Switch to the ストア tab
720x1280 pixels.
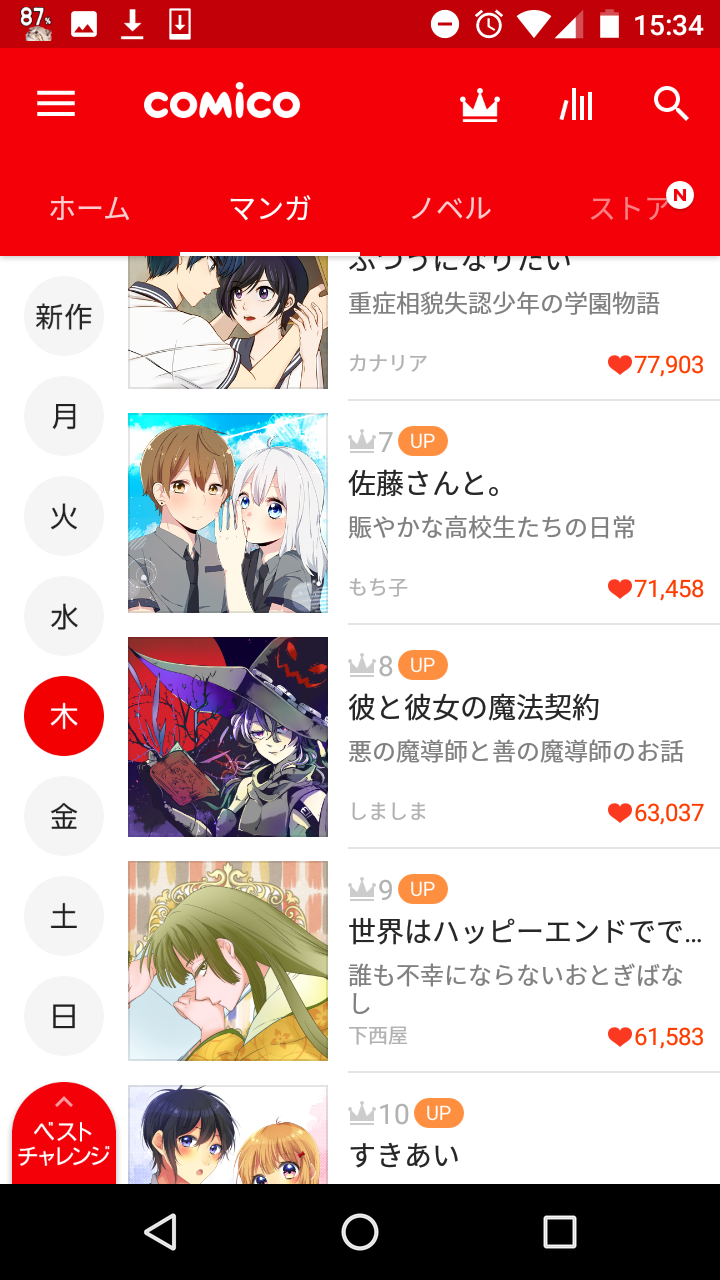[x=630, y=208]
